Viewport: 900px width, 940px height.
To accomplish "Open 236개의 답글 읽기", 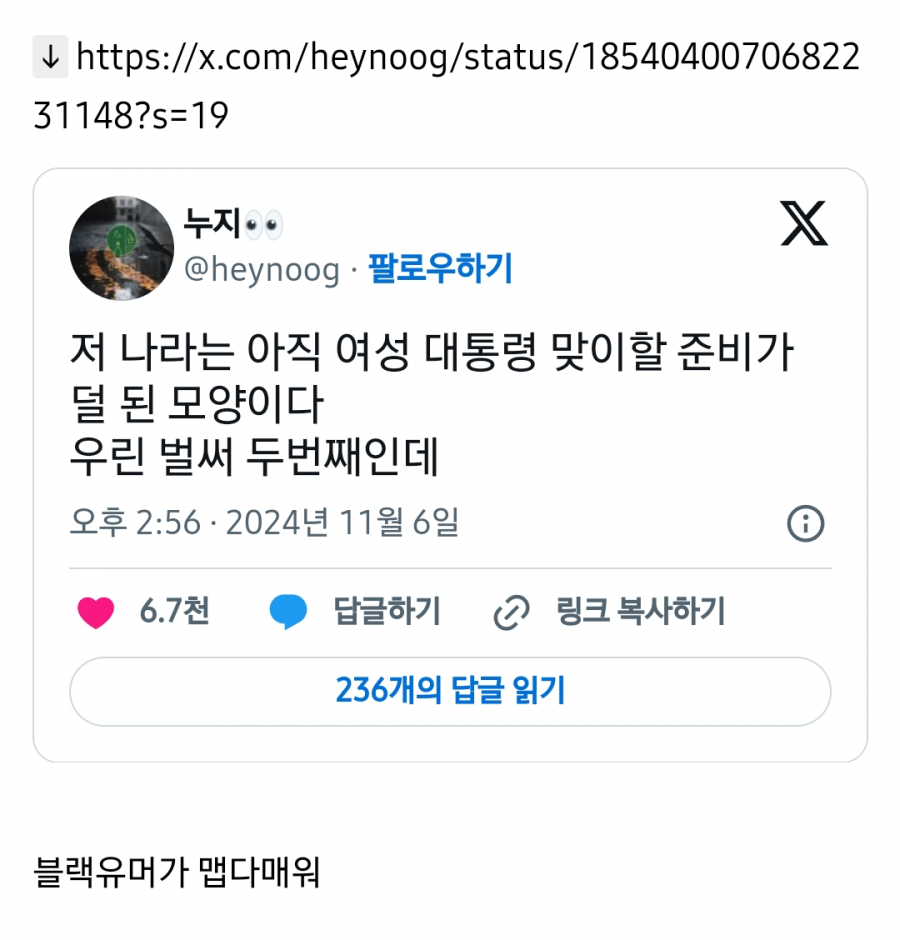I will tap(450, 691).
